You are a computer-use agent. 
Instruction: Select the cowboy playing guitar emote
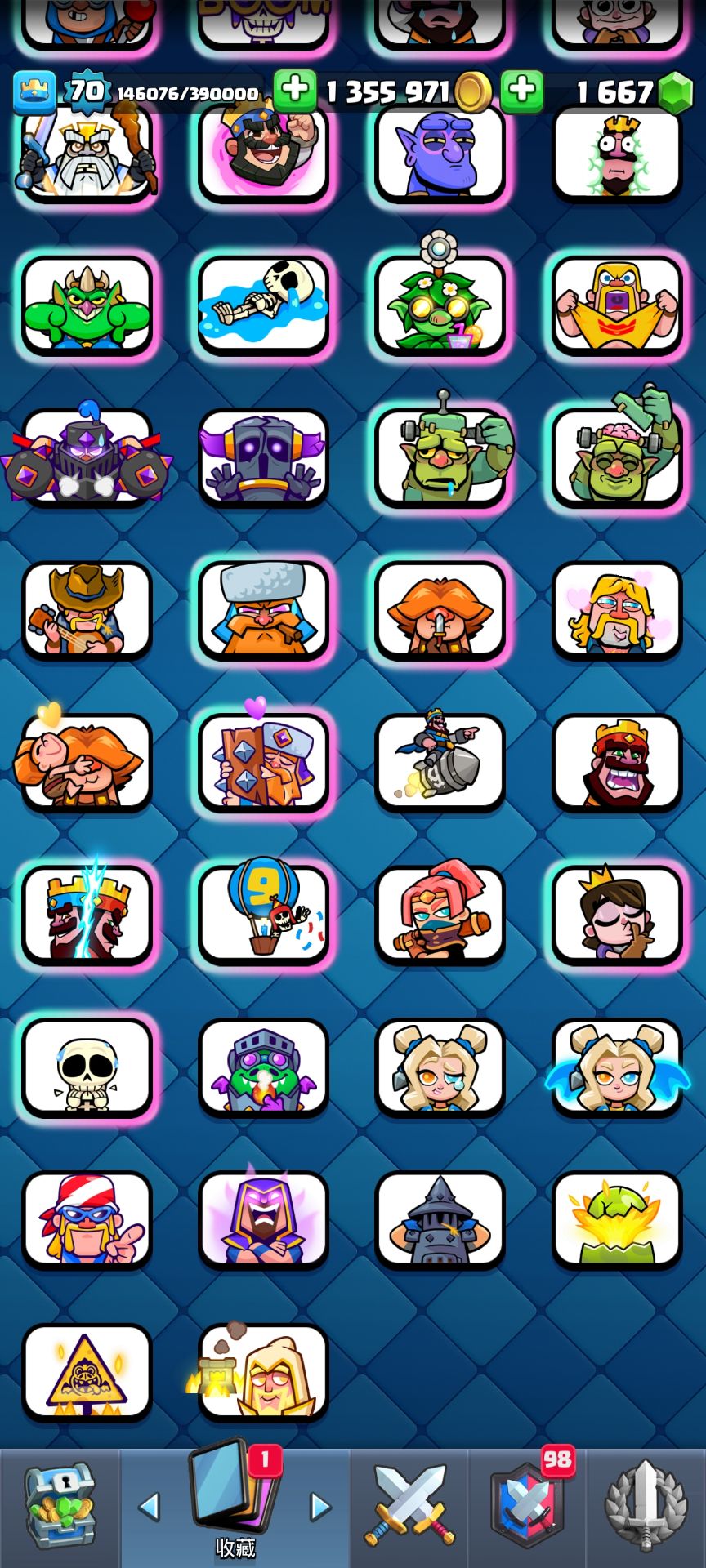87,609
